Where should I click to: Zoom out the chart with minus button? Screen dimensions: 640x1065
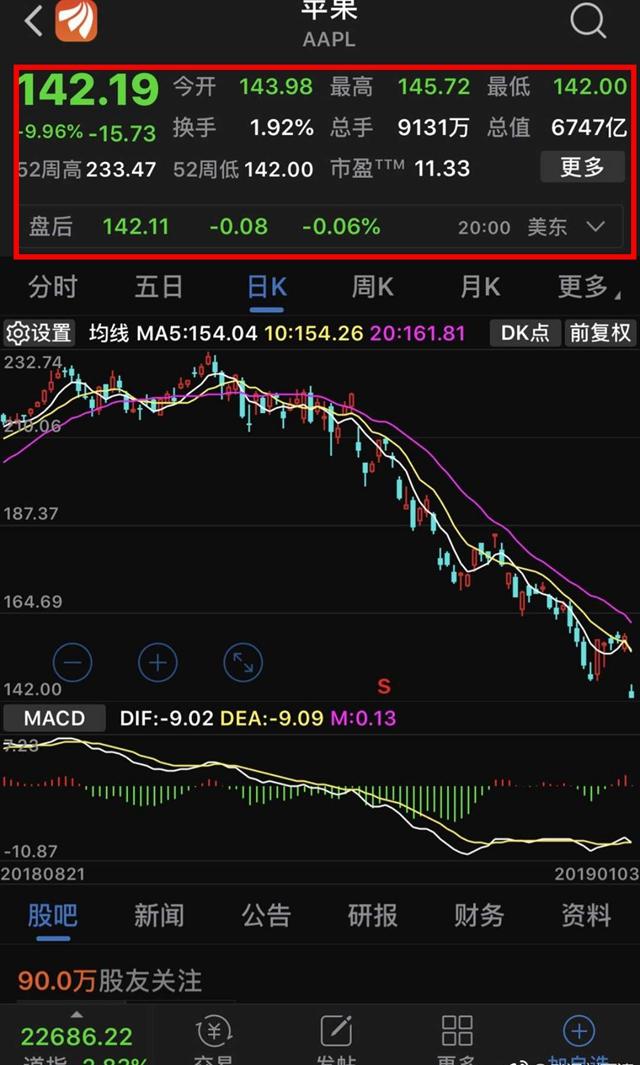(73, 662)
